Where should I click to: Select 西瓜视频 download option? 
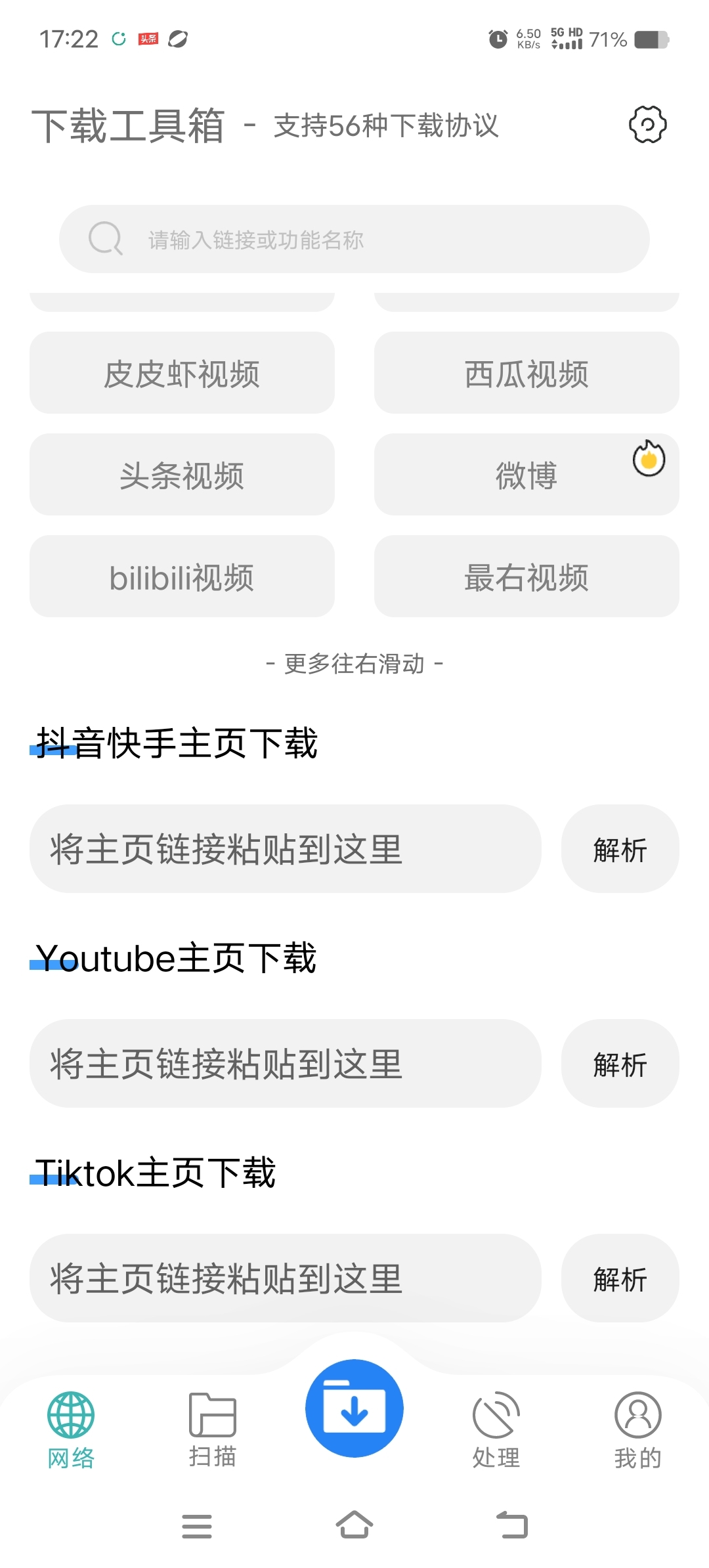pyautogui.click(x=526, y=373)
